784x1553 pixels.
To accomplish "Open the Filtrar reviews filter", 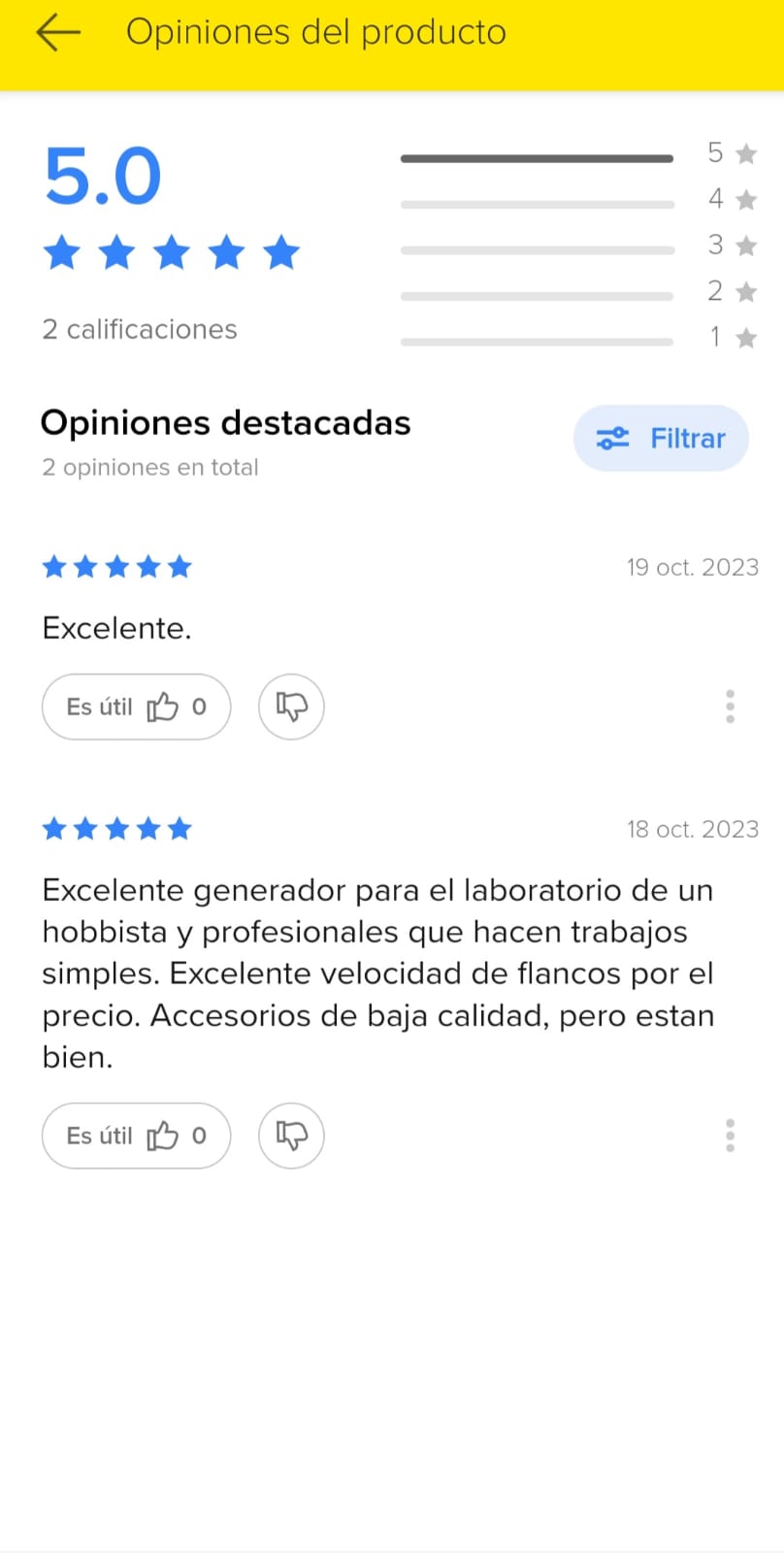I will pyautogui.click(x=661, y=439).
